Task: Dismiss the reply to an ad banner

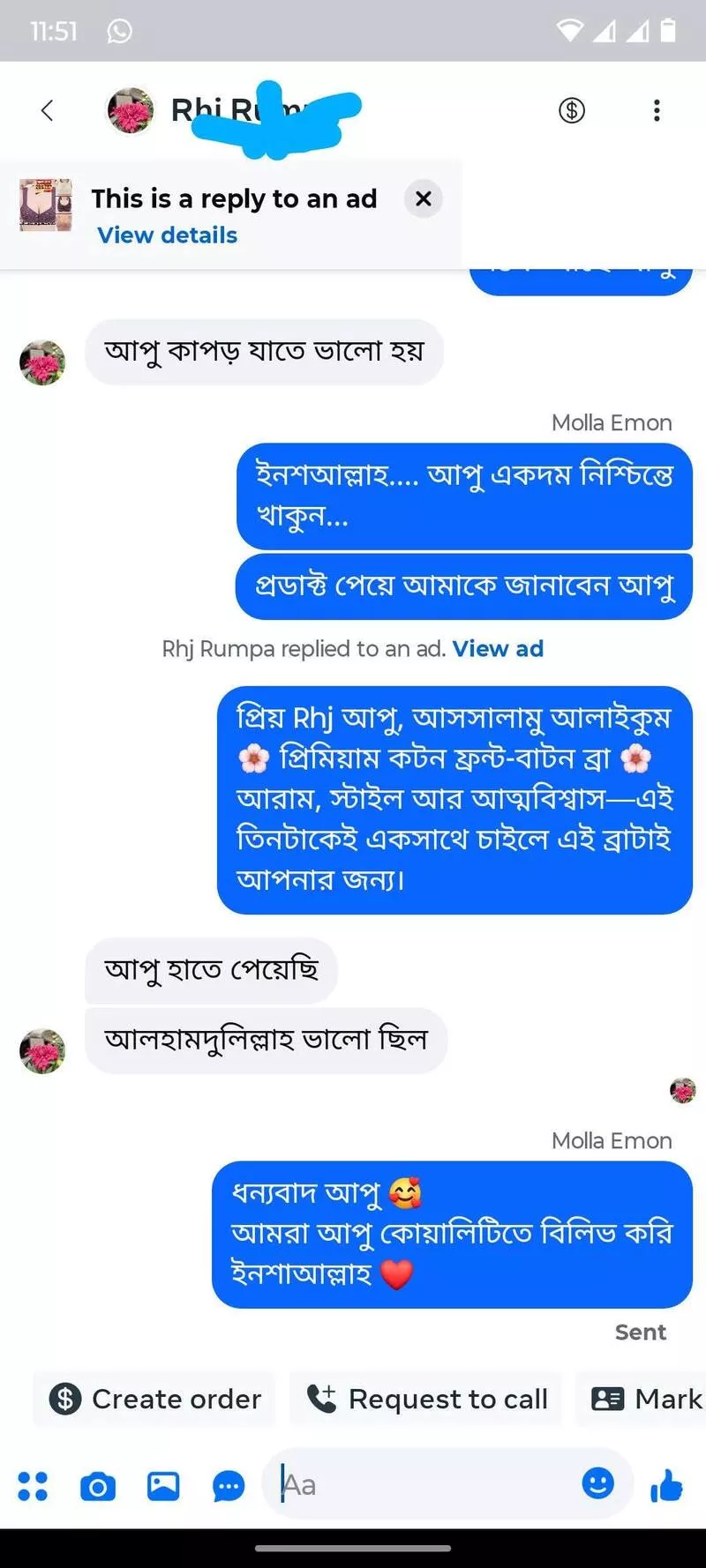Action: pyautogui.click(x=424, y=198)
